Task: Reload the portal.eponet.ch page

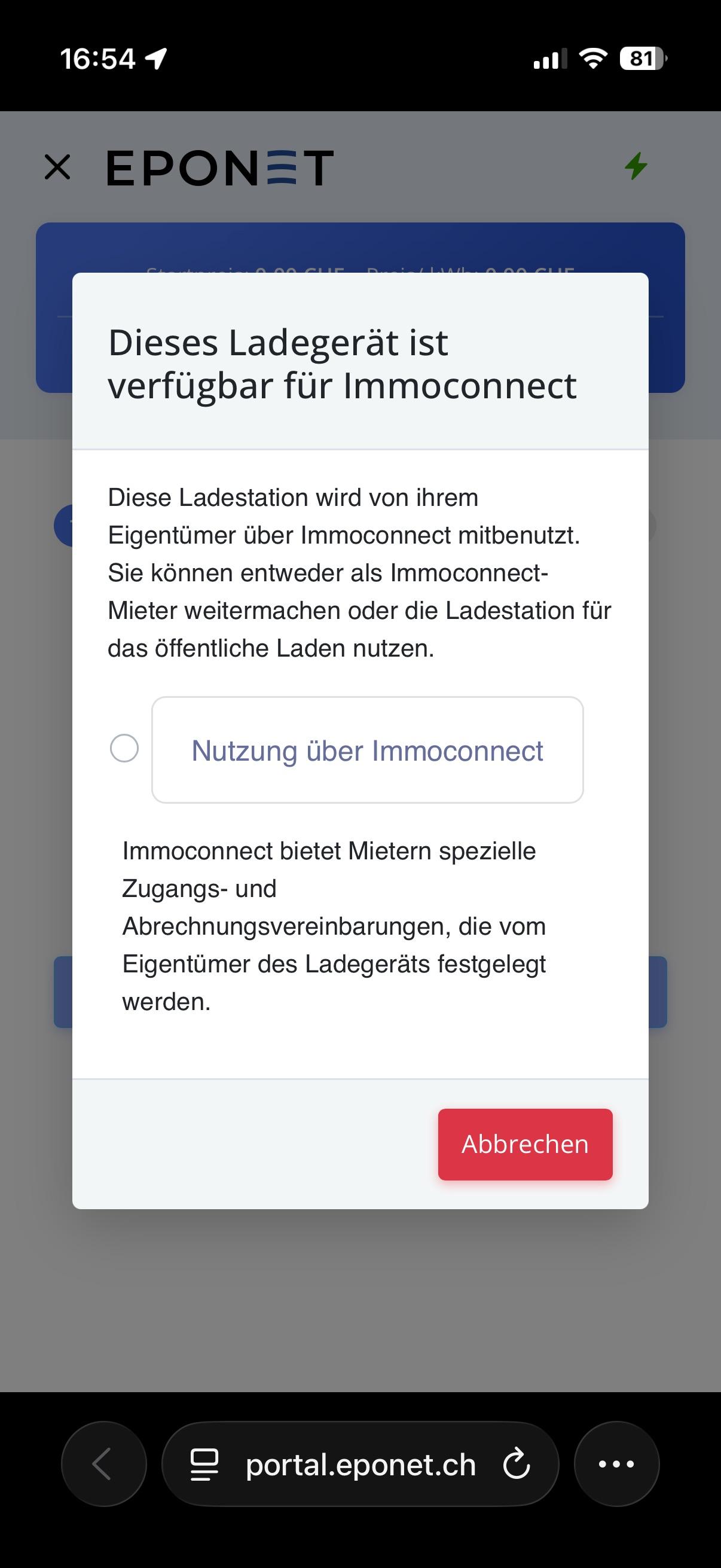Action: tap(517, 1464)
